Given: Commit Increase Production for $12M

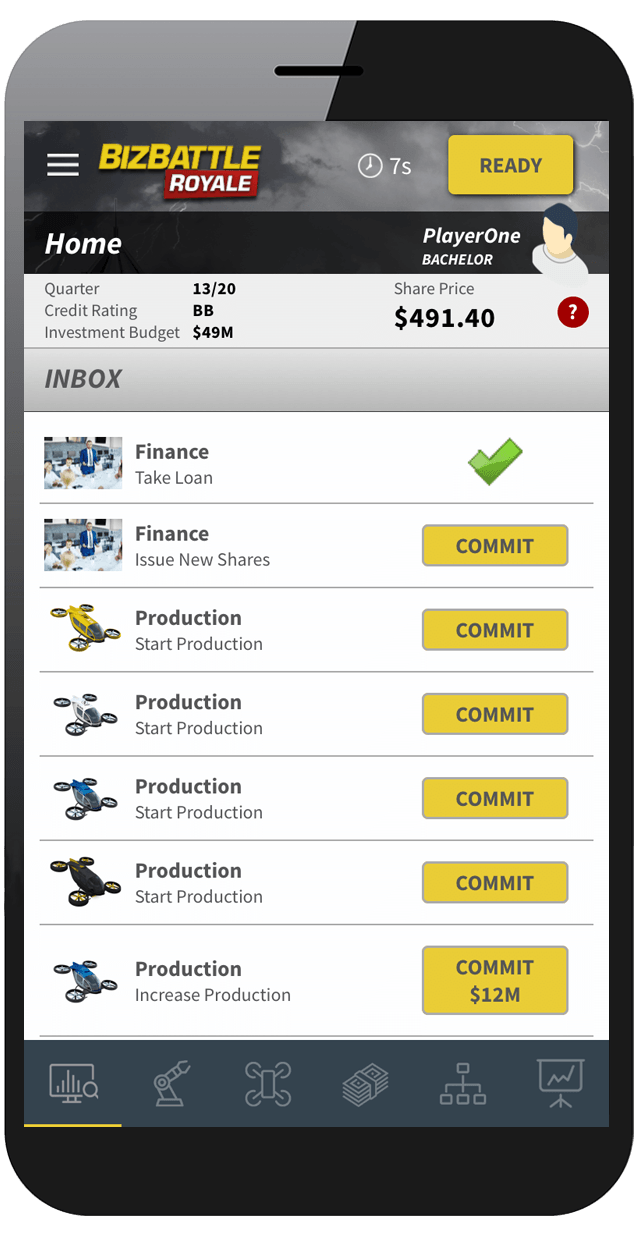Looking at the screenshot, I should (495, 981).
